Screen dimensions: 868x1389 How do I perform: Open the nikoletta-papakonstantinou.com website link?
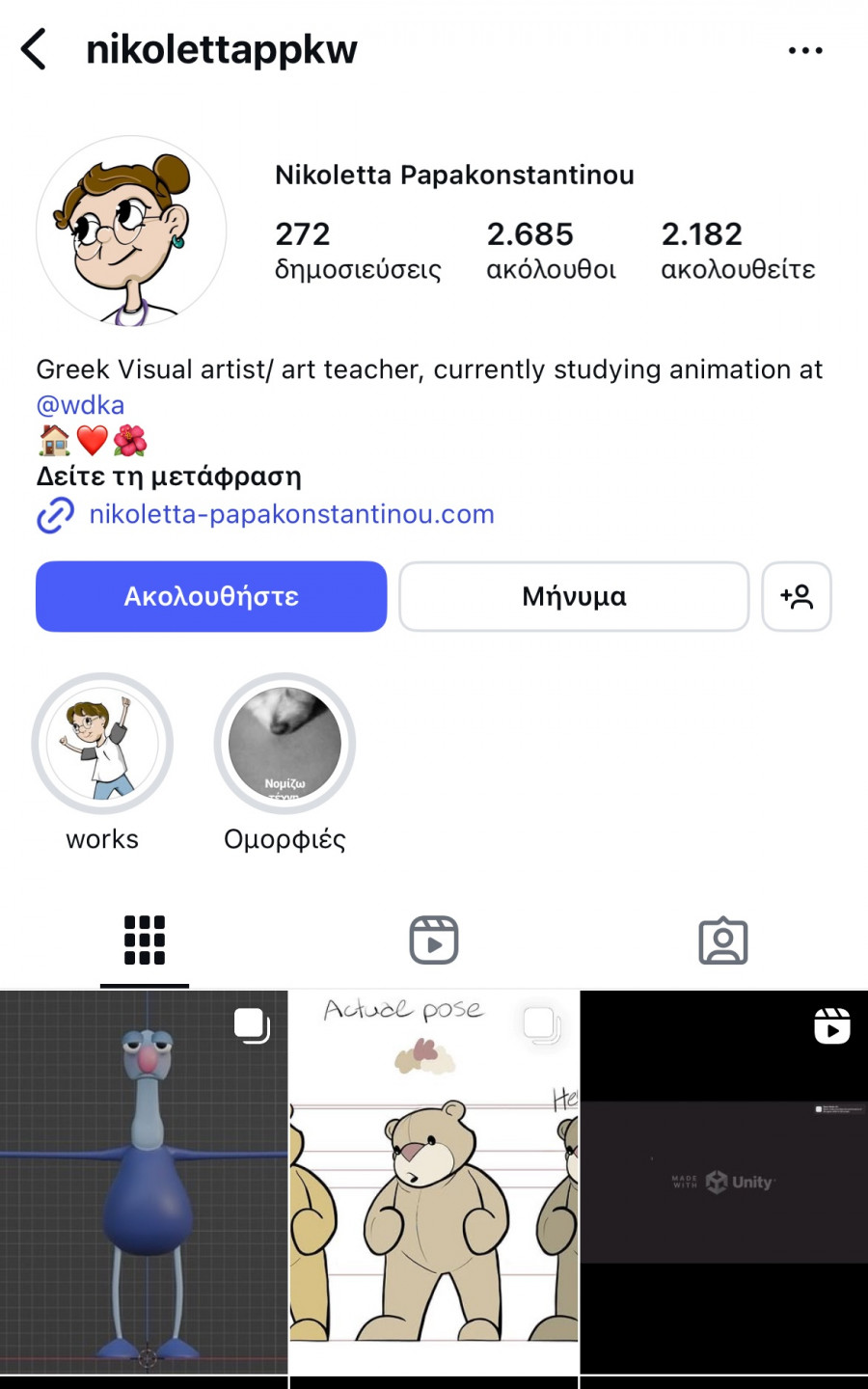click(x=291, y=514)
